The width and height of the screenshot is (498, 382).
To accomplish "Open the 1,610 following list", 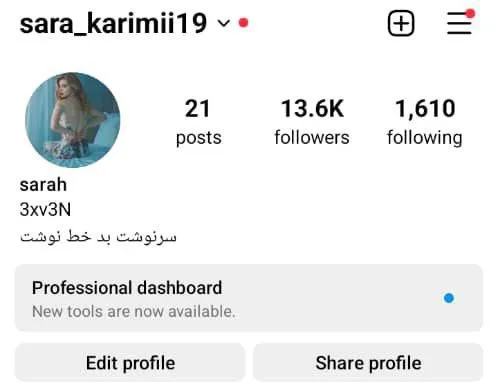I will click(x=425, y=122).
